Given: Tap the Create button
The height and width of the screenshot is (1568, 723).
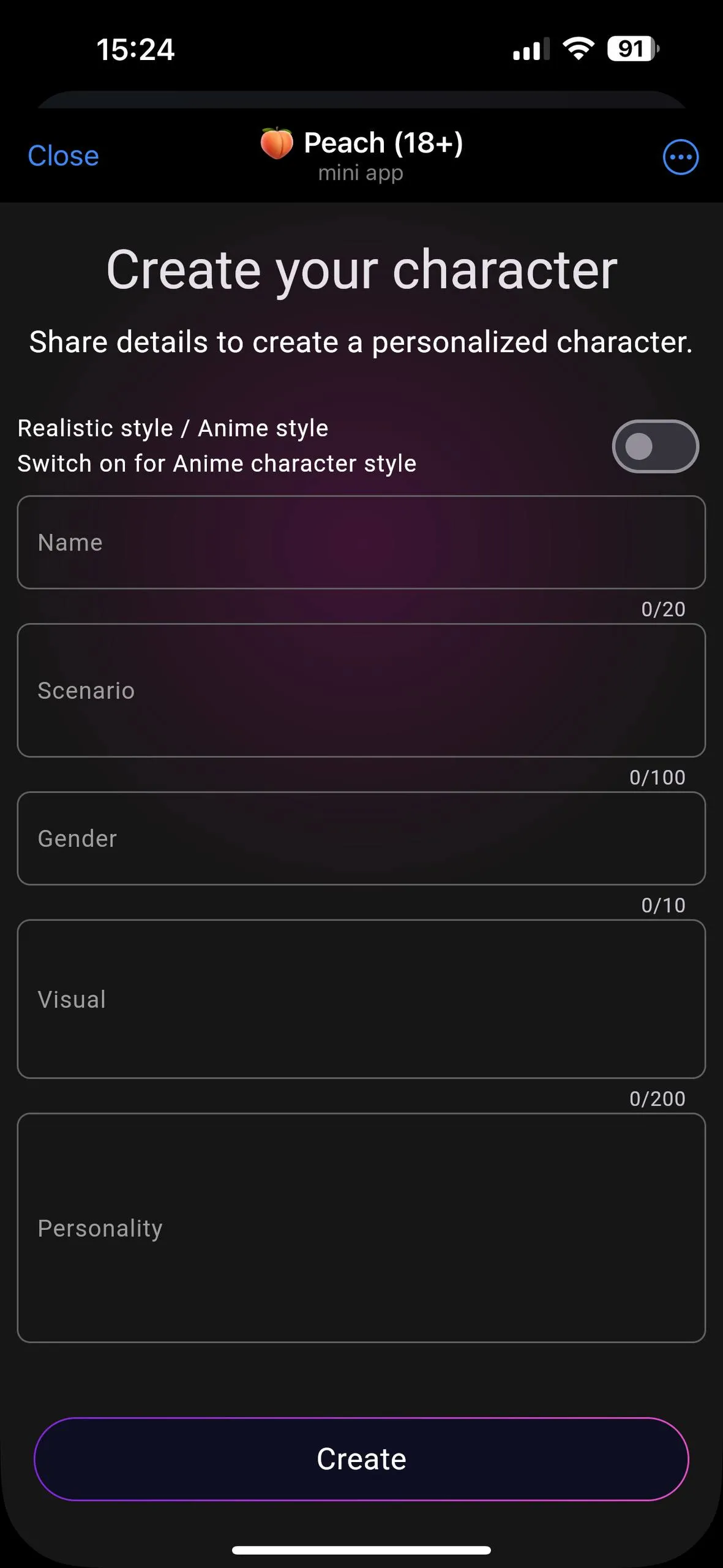Looking at the screenshot, I should (x=361, y=1459).
